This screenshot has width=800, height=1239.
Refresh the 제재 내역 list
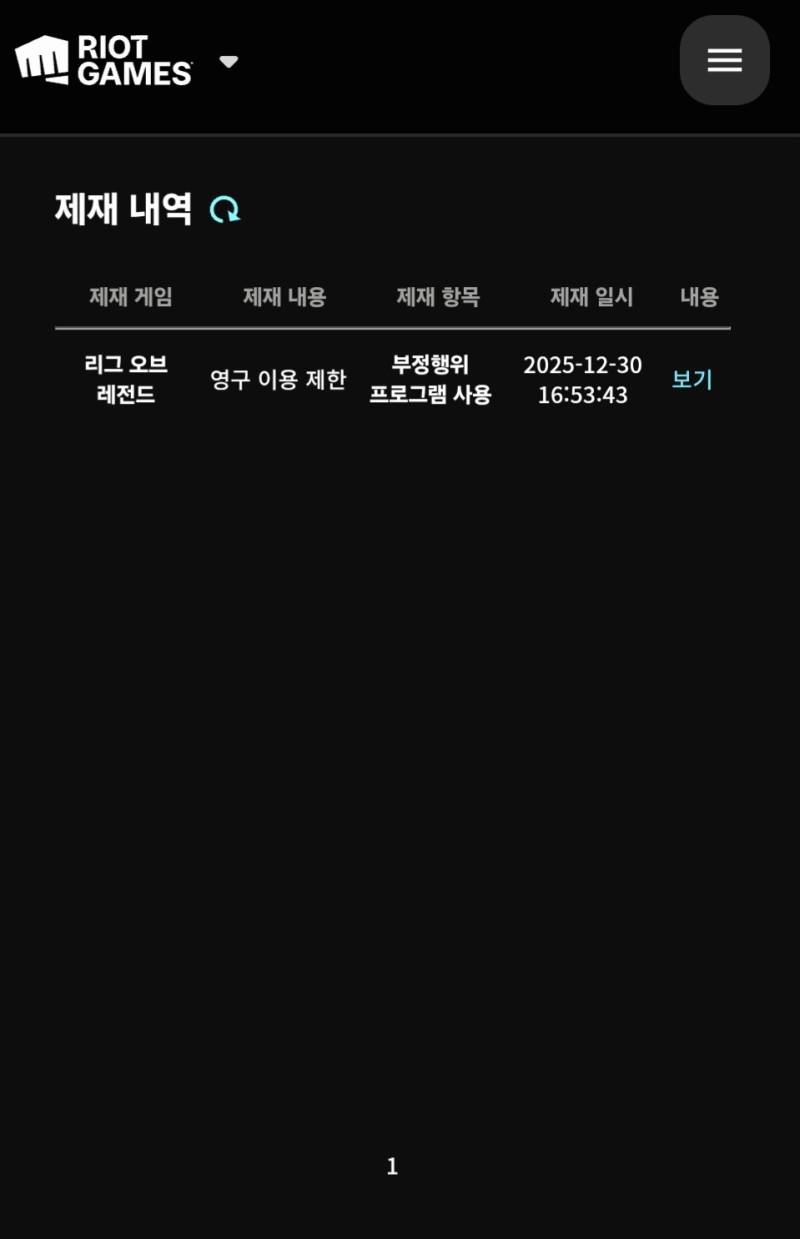click(225, 210)
